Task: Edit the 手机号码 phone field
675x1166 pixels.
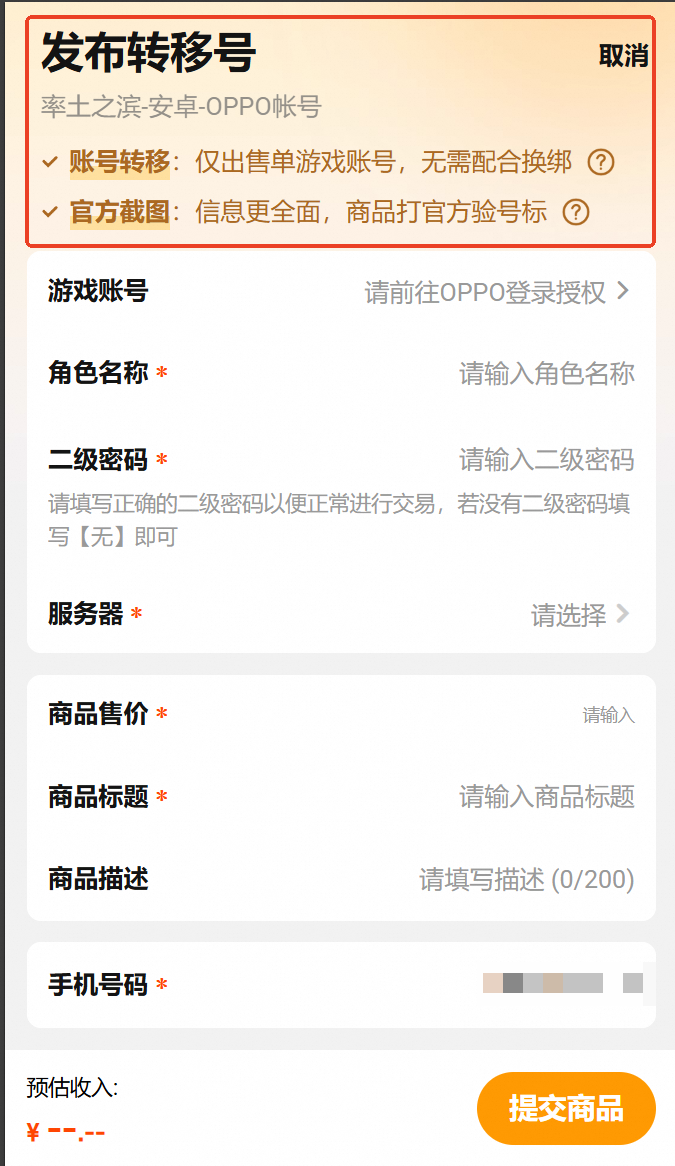Action: coord(560,983)
